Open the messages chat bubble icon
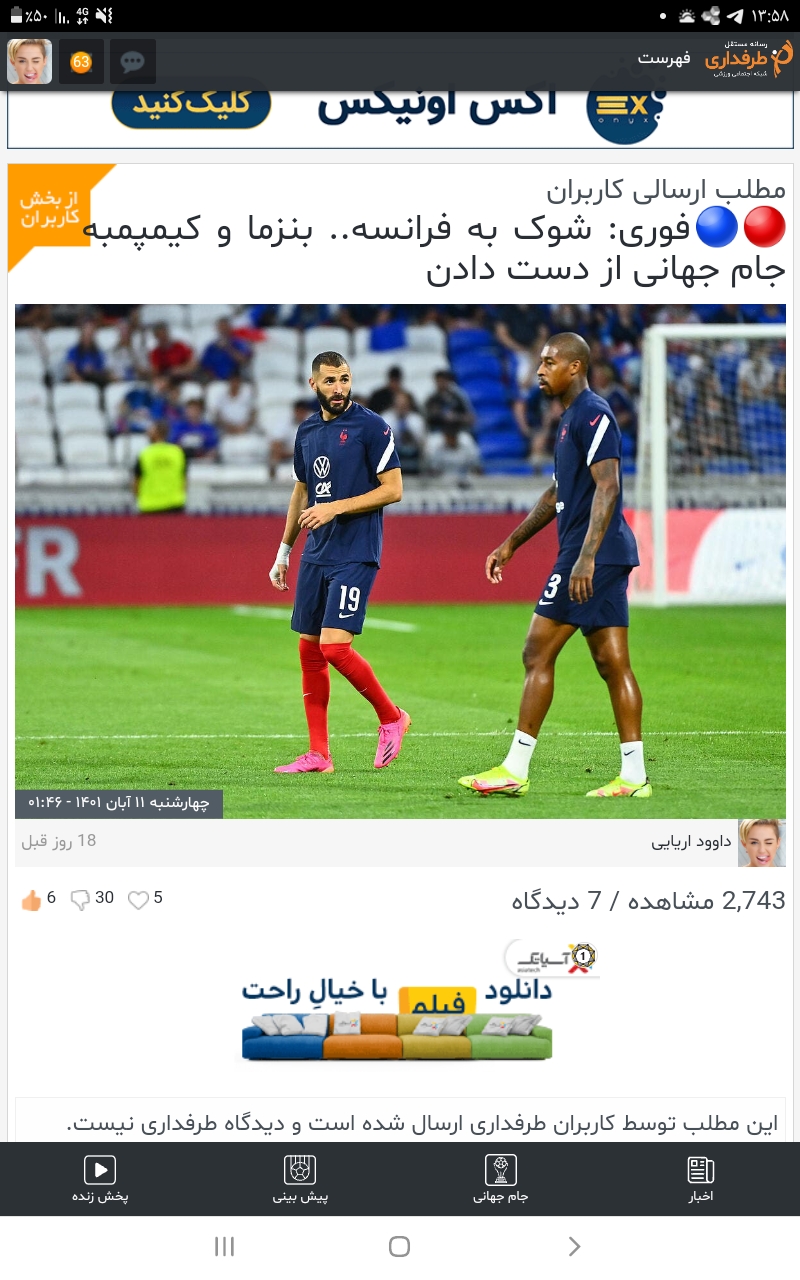Image resolution: width=800 pixels, height=1280 pixels. point(132,61)
